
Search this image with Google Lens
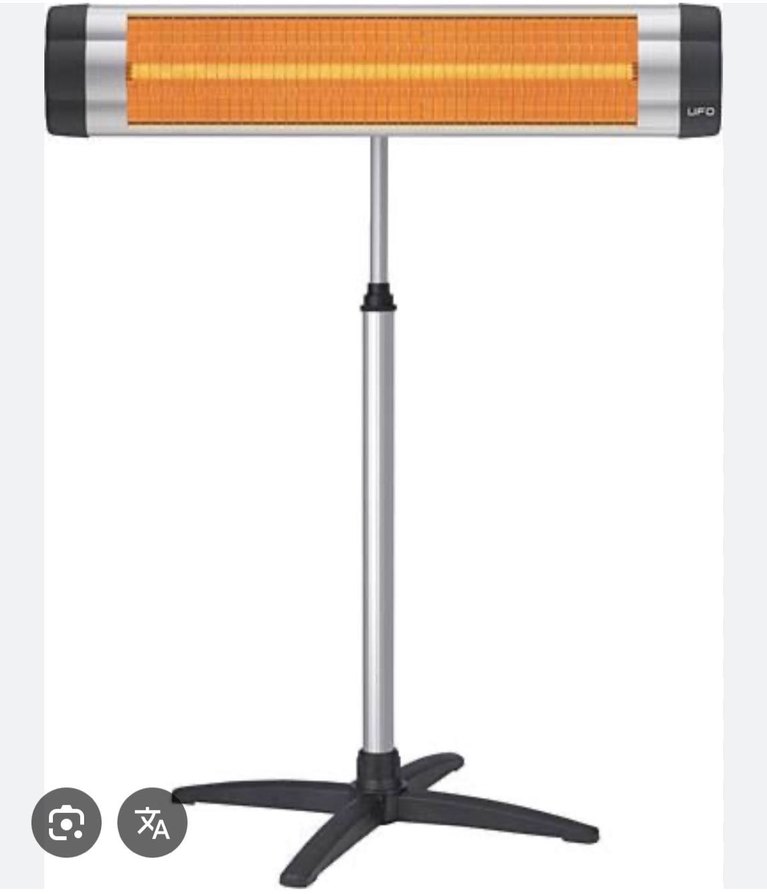click(66, 823)
